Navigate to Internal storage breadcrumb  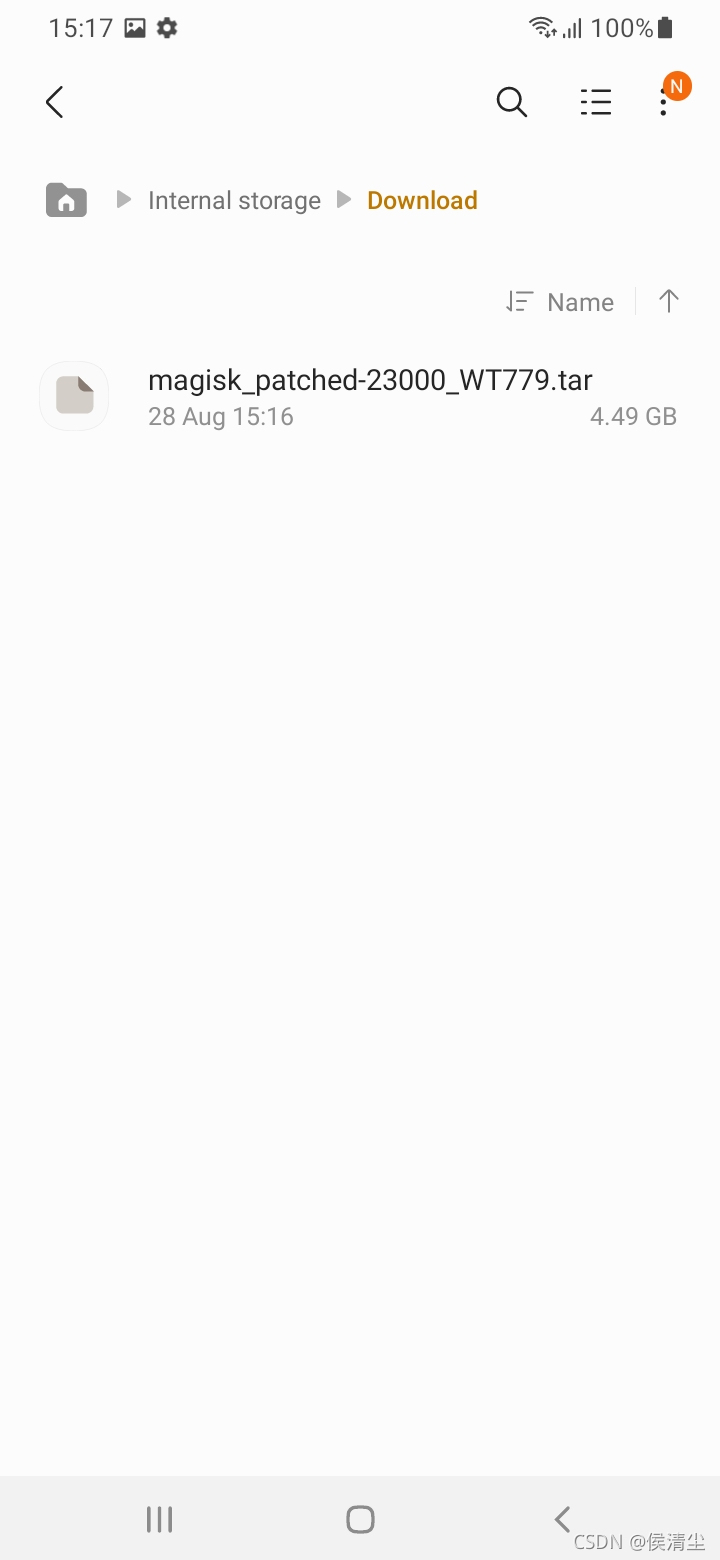(234, 201)
